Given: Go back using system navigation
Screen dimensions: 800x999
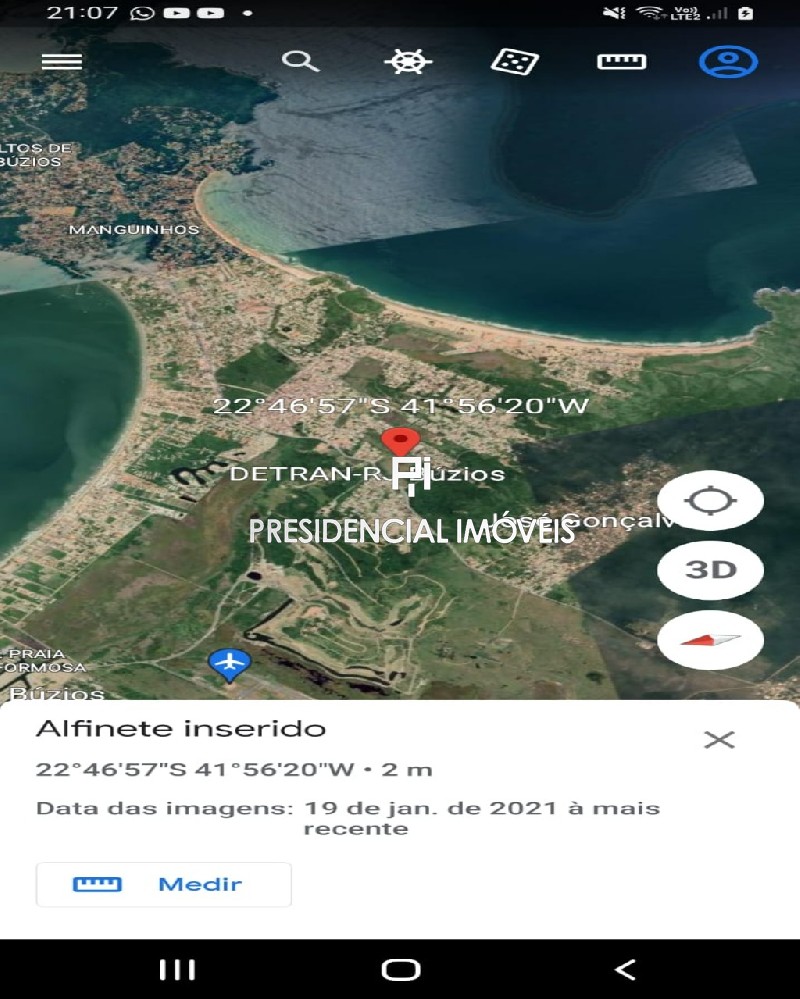Looking at the screenshot, I should tap(625, 968).
